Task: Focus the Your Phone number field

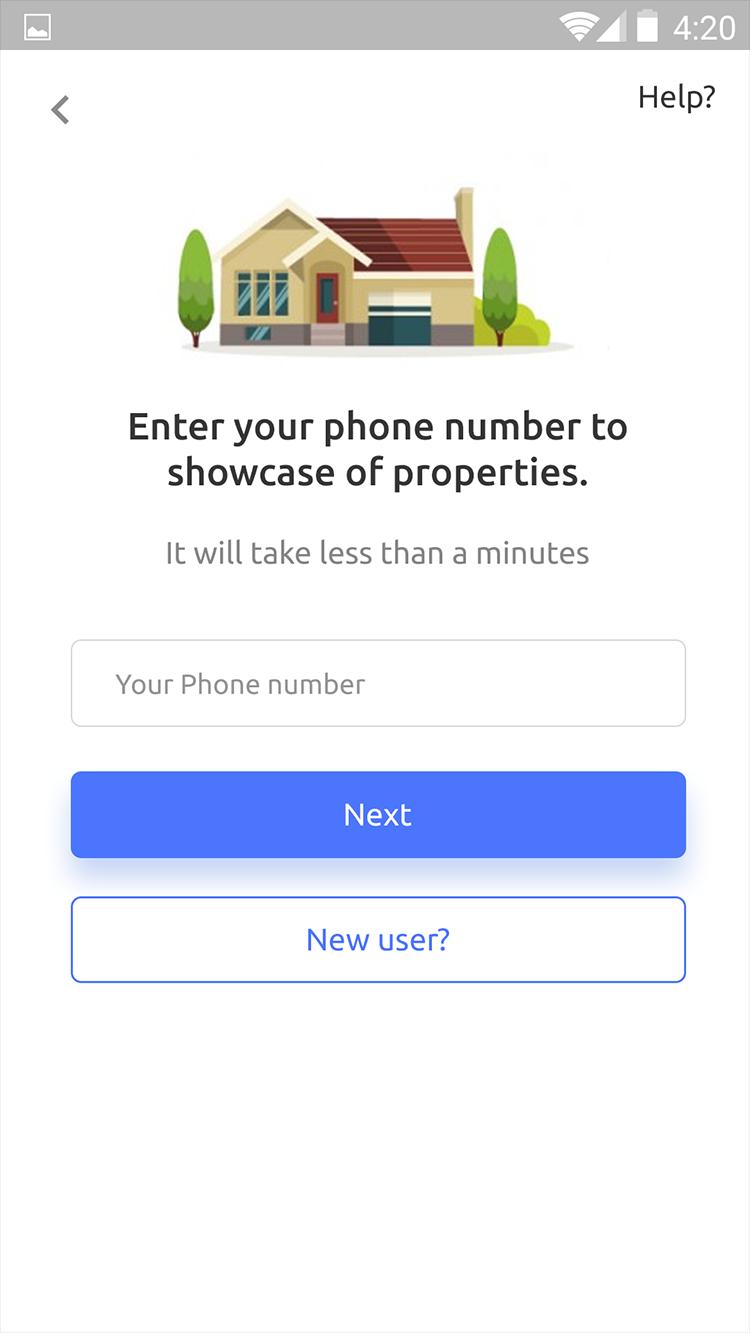Action: (378, 683)
